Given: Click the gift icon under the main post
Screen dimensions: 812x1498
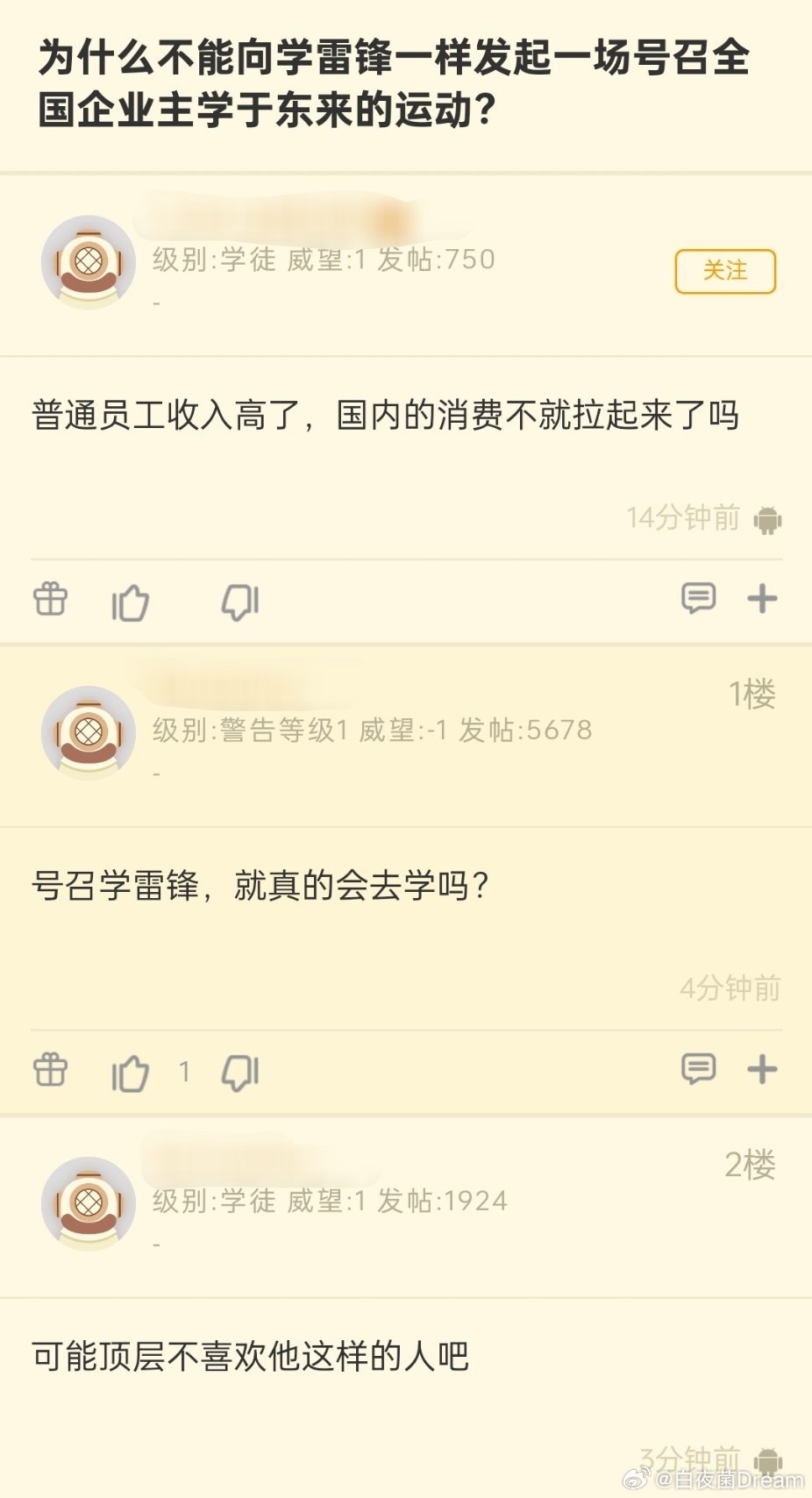Looking at the screenshot, I should [x=50, y=600].
